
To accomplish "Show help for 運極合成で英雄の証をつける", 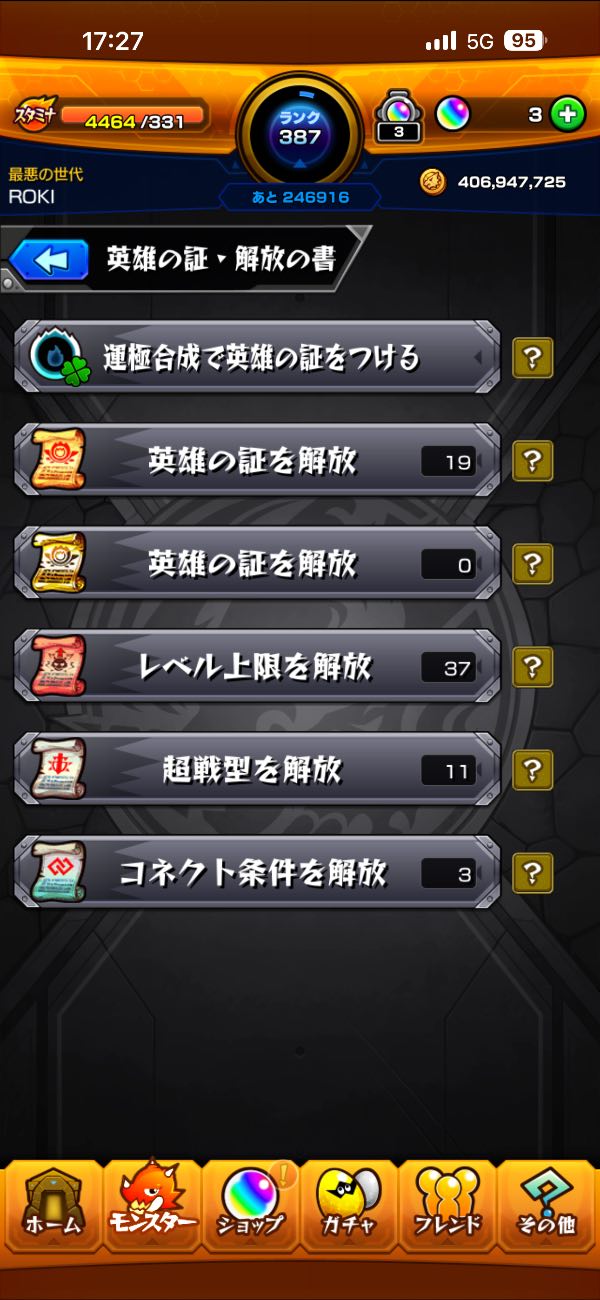I will tap(532, 357).
